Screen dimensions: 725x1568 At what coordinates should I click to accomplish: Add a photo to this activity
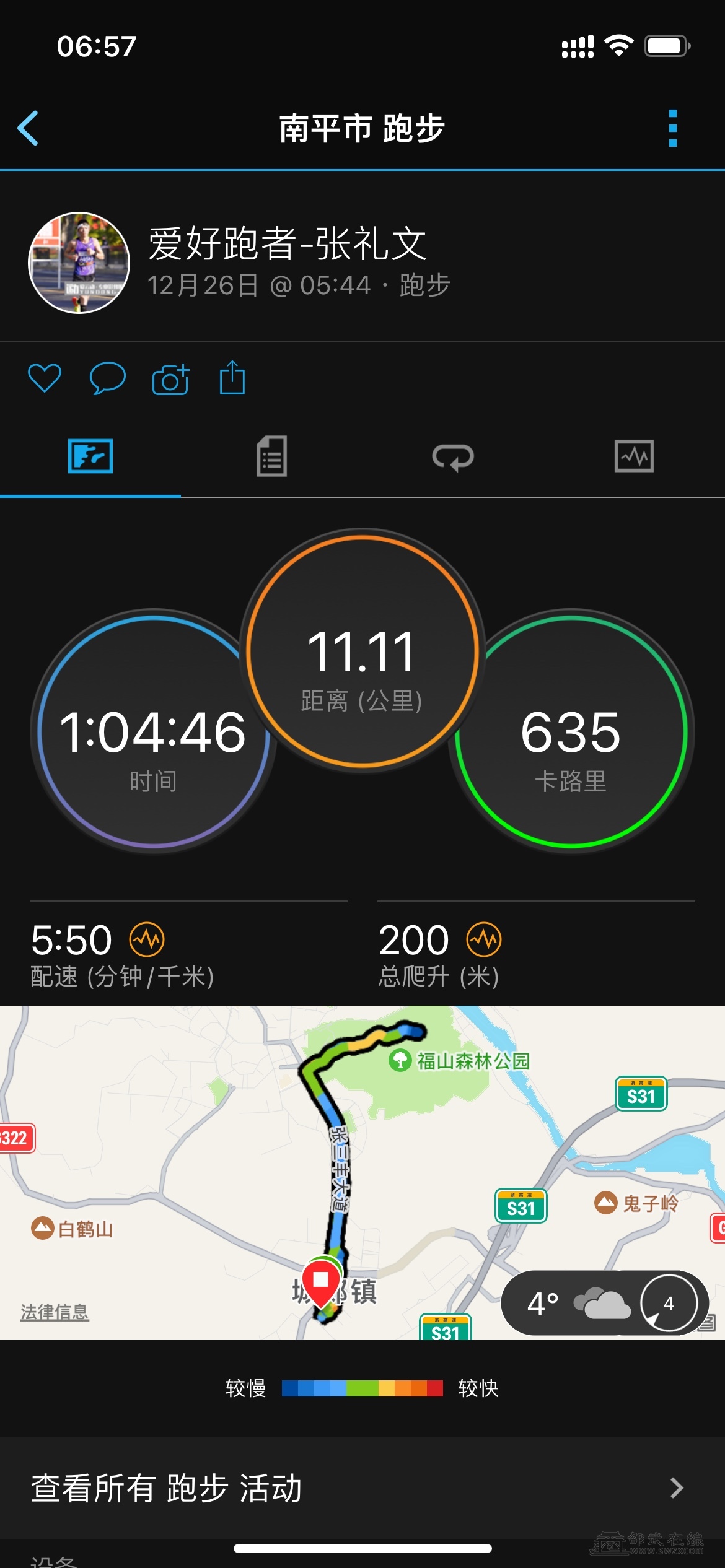point(170,379)
